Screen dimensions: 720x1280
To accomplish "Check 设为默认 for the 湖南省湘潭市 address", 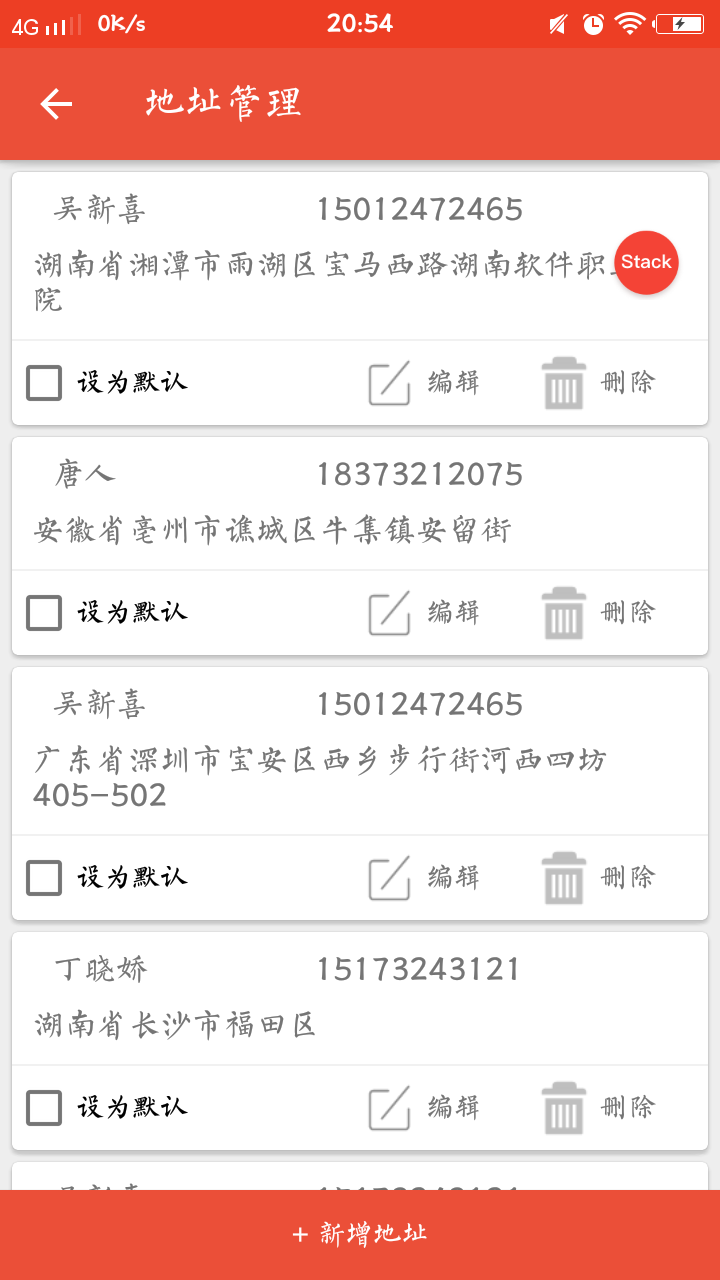I will click(x=44, y=382).
